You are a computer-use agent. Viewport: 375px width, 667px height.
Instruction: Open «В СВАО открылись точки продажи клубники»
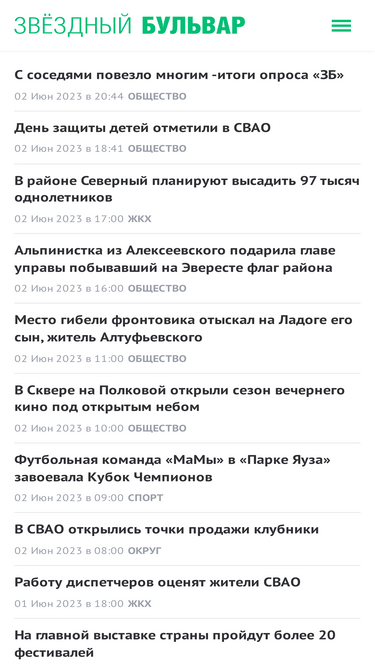tap(167, 530)
